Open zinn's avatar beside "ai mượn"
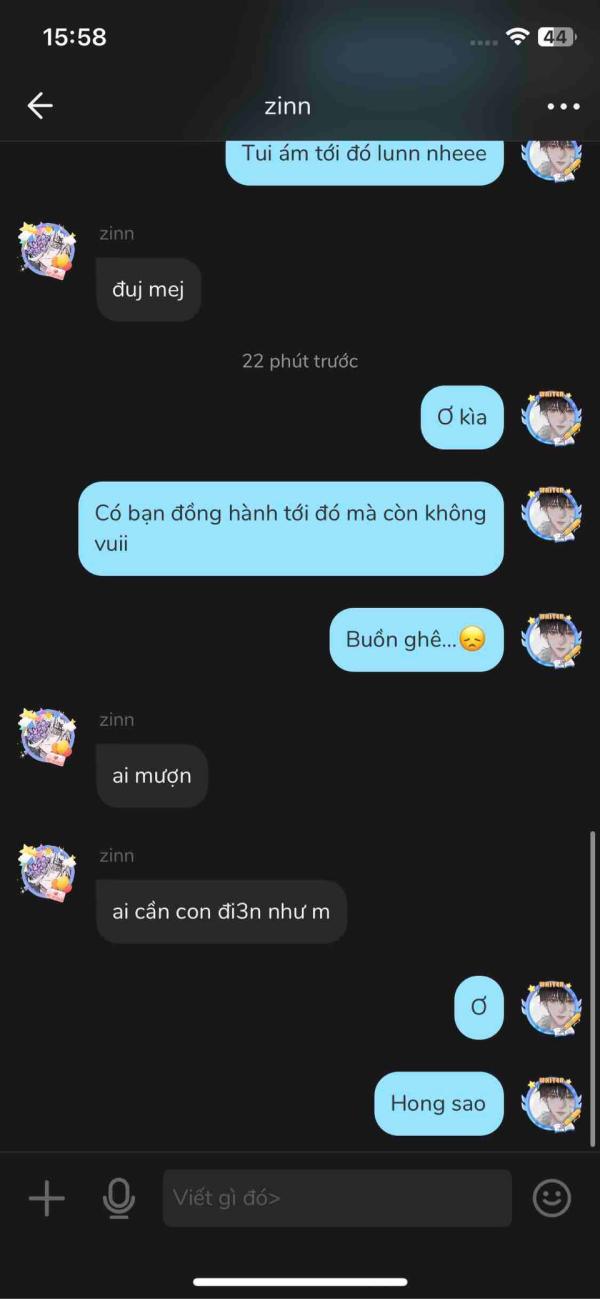The height and width of the screenshot is (1299, 600). [x=47, y=736]
